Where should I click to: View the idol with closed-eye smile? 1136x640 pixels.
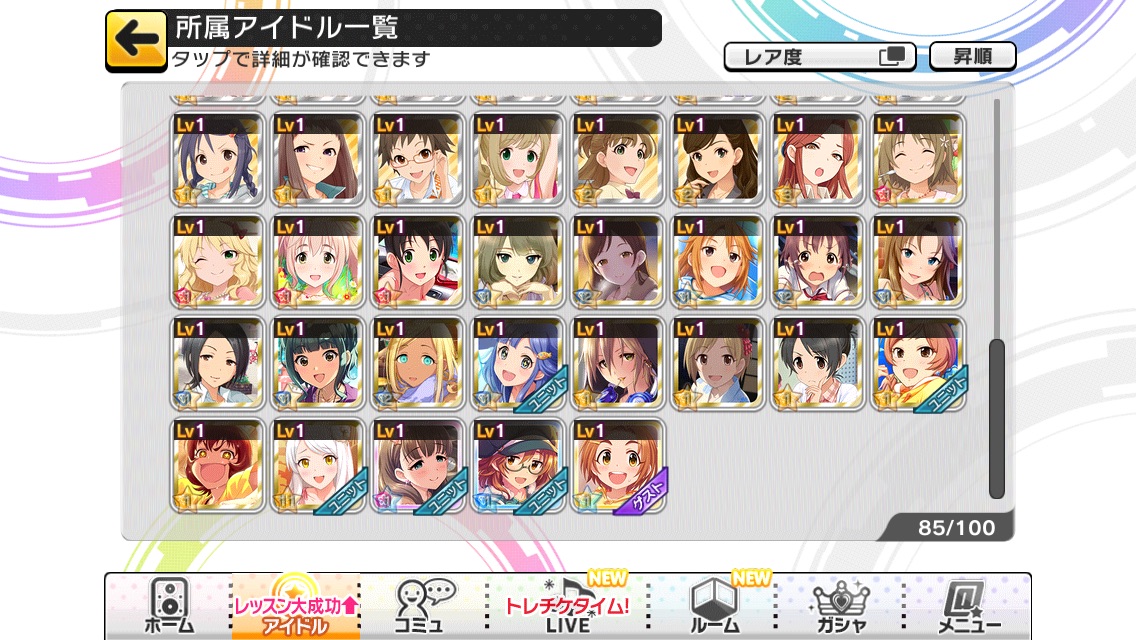pos(917,159)
